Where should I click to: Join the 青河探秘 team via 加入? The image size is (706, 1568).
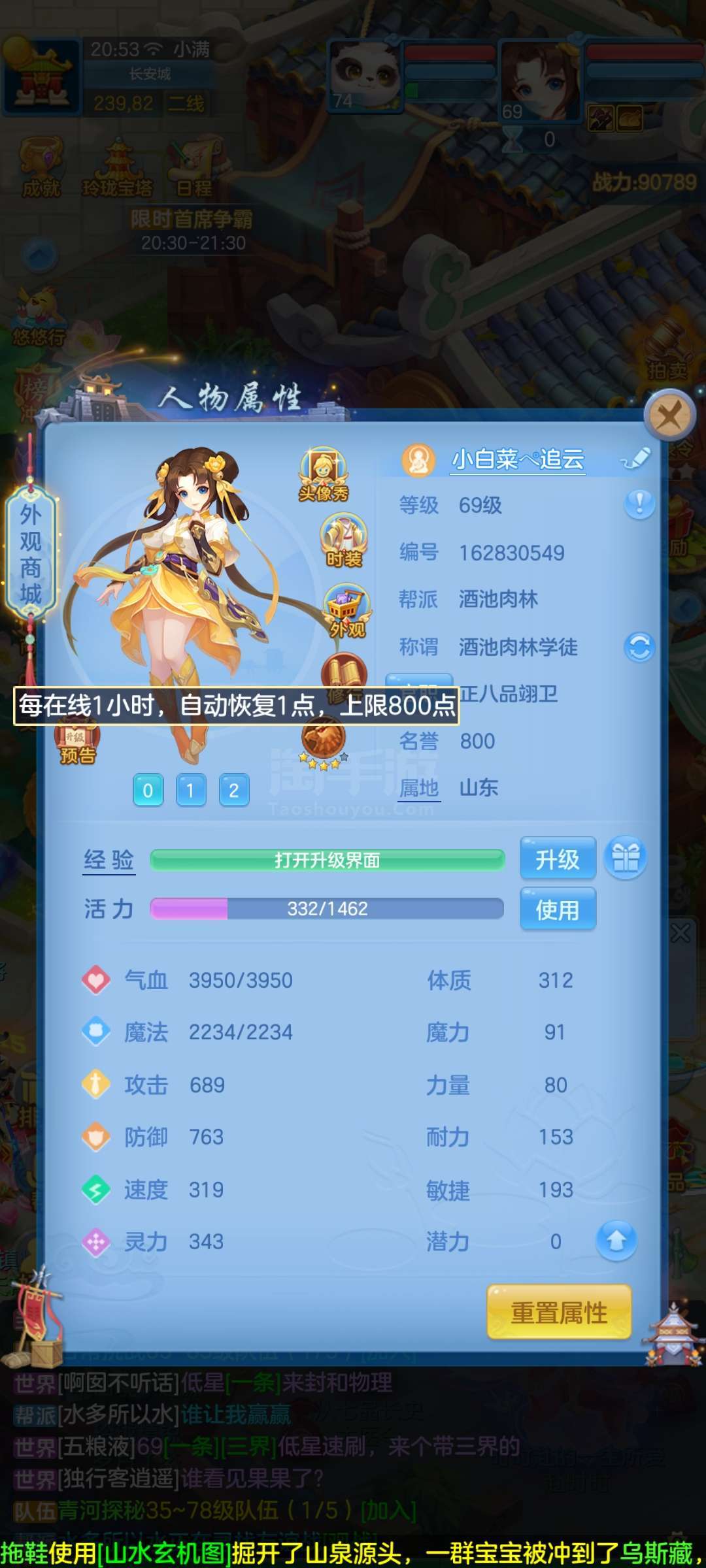coord(388,1511)
